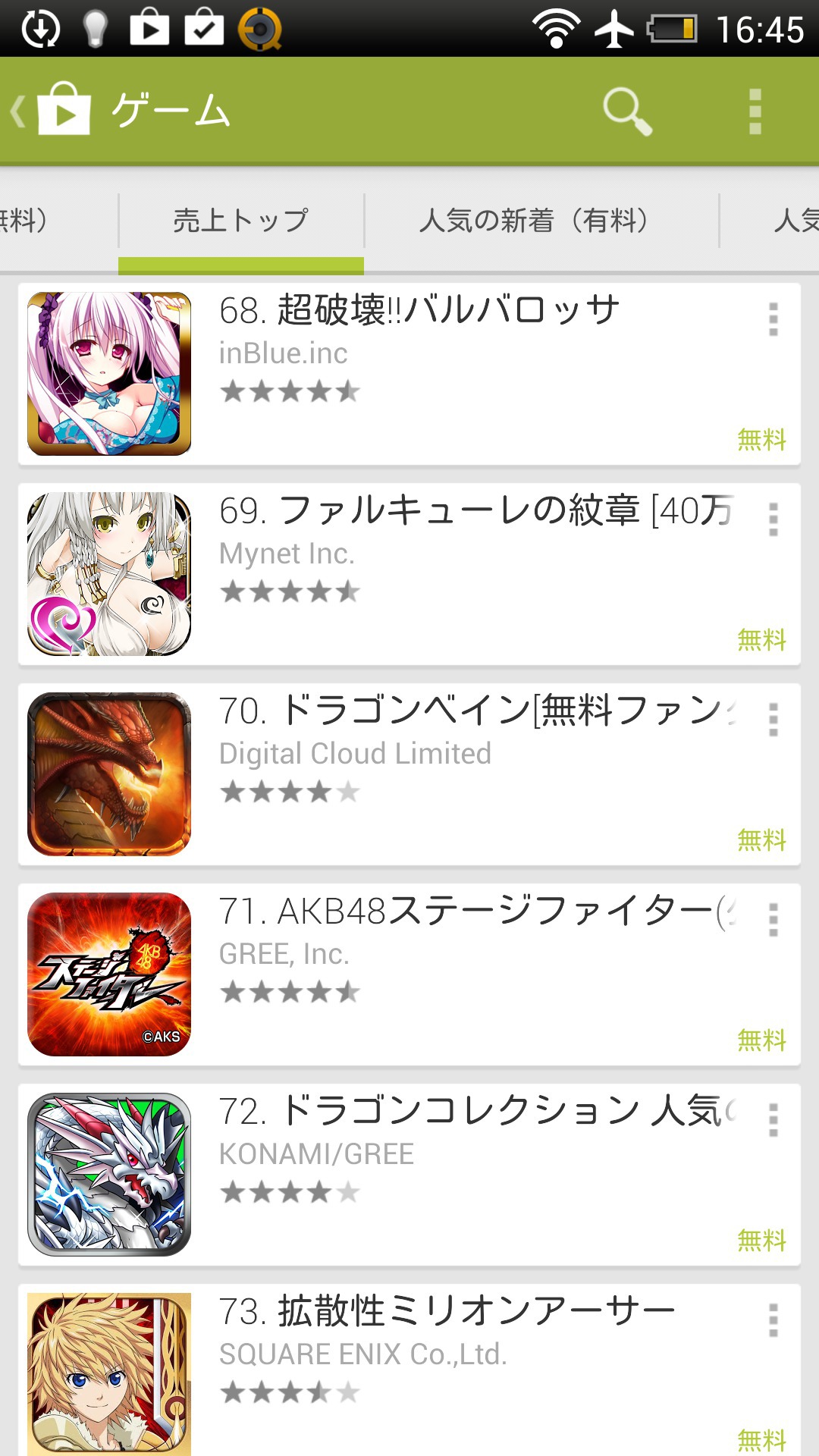819x1456 pixels.
Task: Open the search icon in the app bar
Action: pyautogui.click(x=627, y=111)
